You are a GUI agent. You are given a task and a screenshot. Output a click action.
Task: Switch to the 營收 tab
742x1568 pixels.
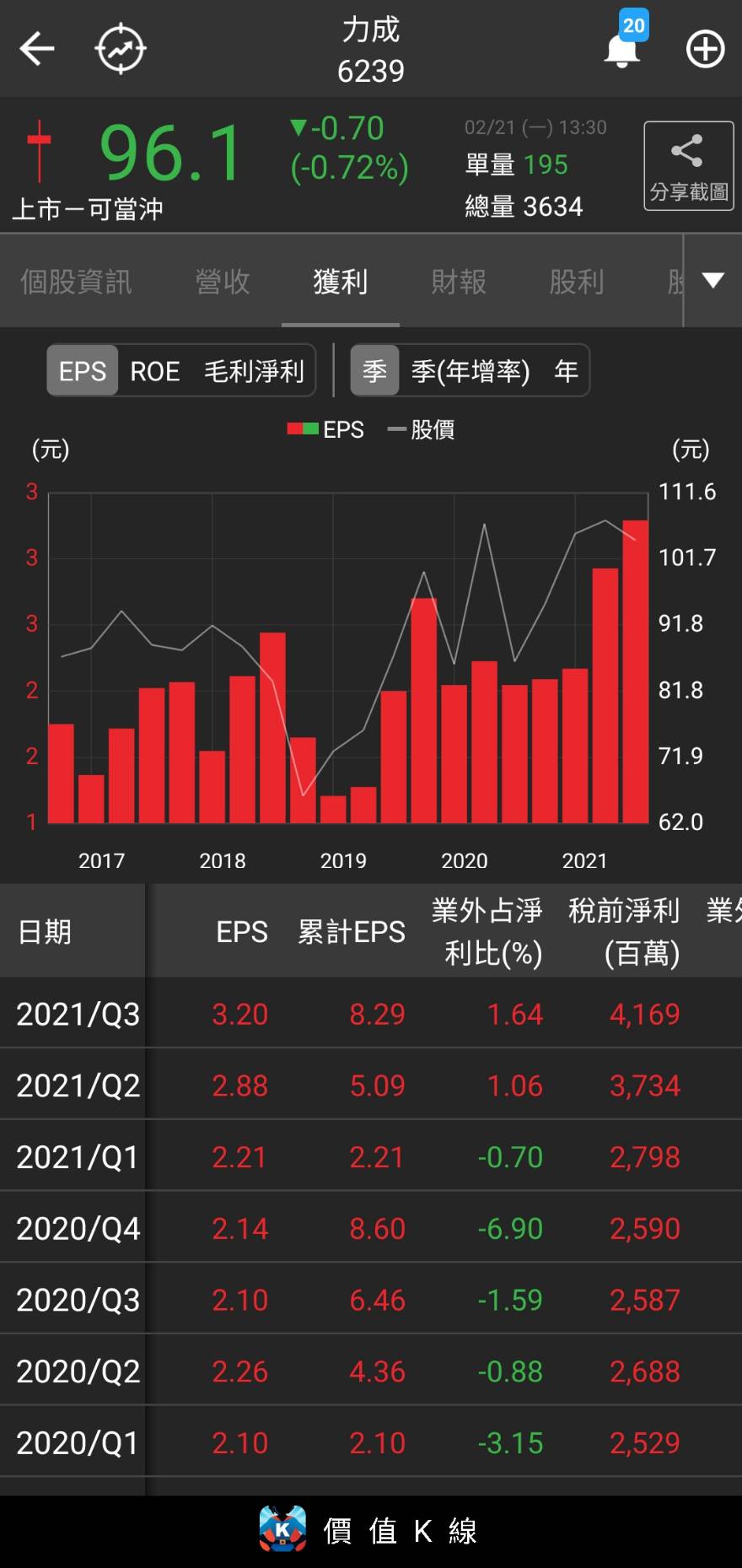pos(223,281)
